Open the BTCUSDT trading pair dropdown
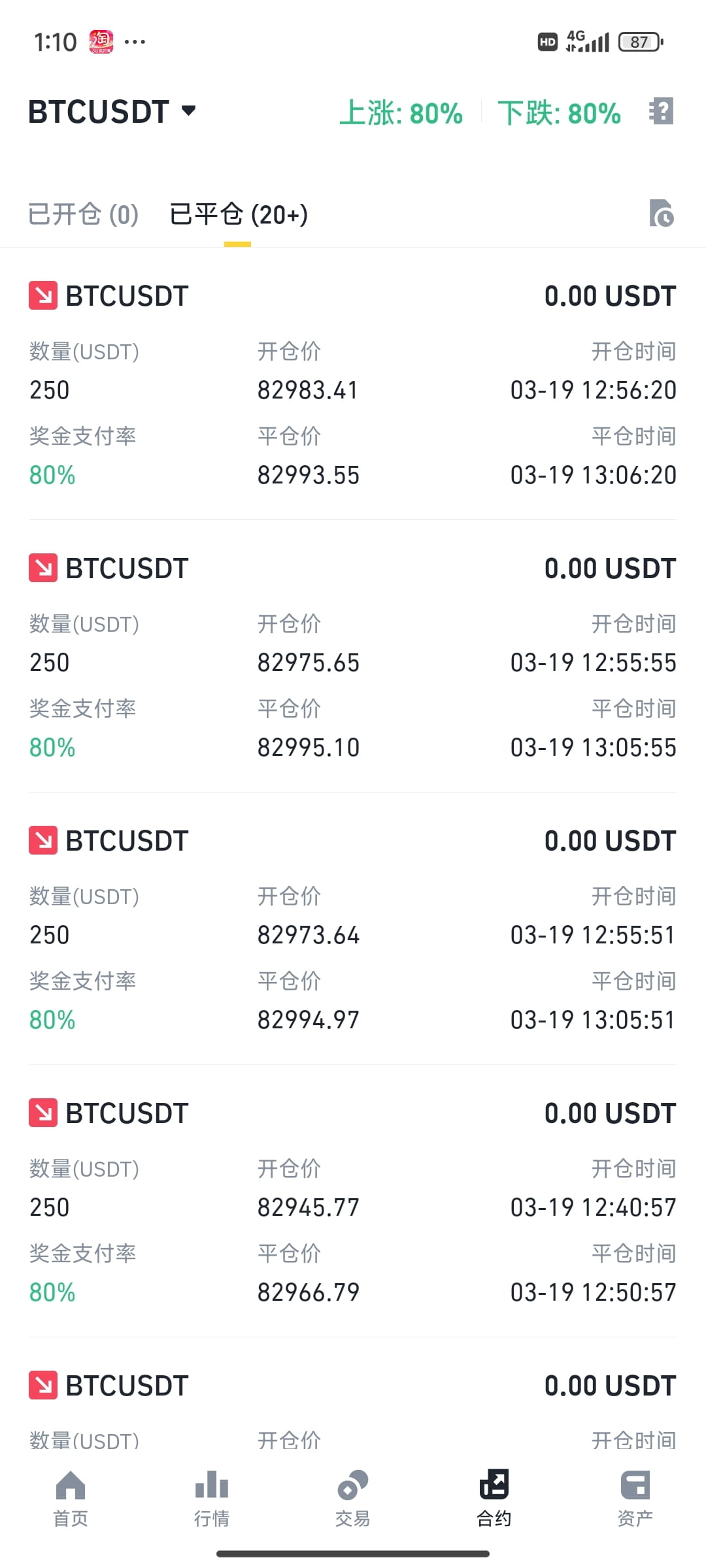706x1568 pixels. click(112, 112)
